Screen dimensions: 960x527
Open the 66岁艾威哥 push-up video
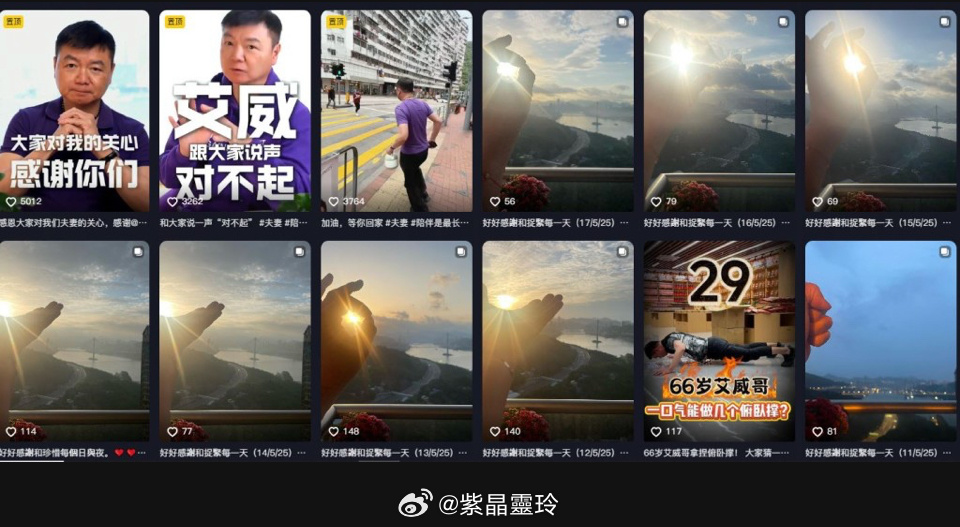coord(719,340)
